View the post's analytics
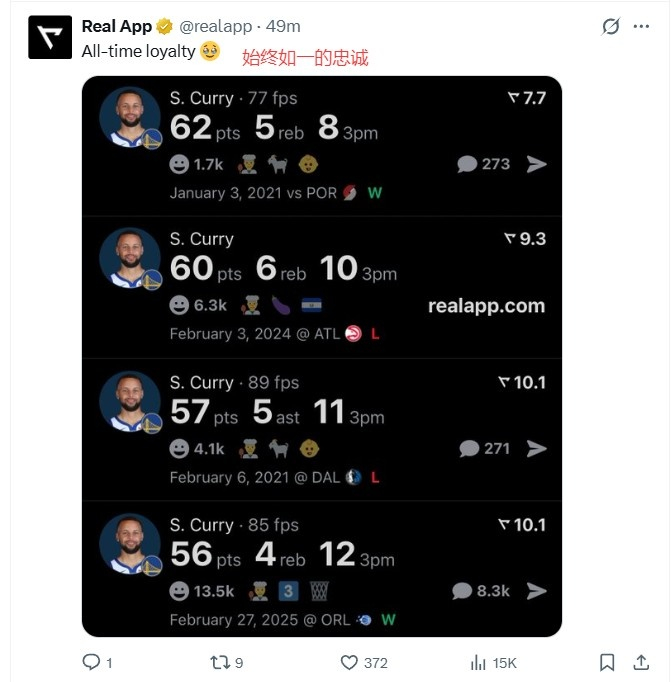Viewport: 671px width, 682px height. (493, 662)
